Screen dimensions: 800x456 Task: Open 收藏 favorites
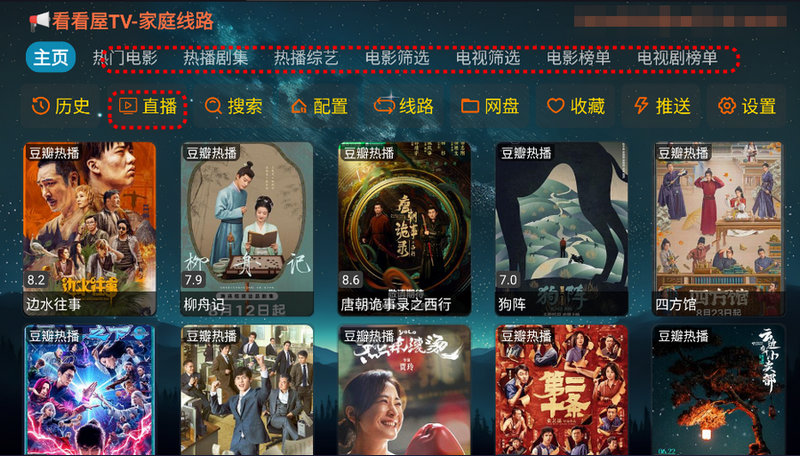(x=576, y=106)
